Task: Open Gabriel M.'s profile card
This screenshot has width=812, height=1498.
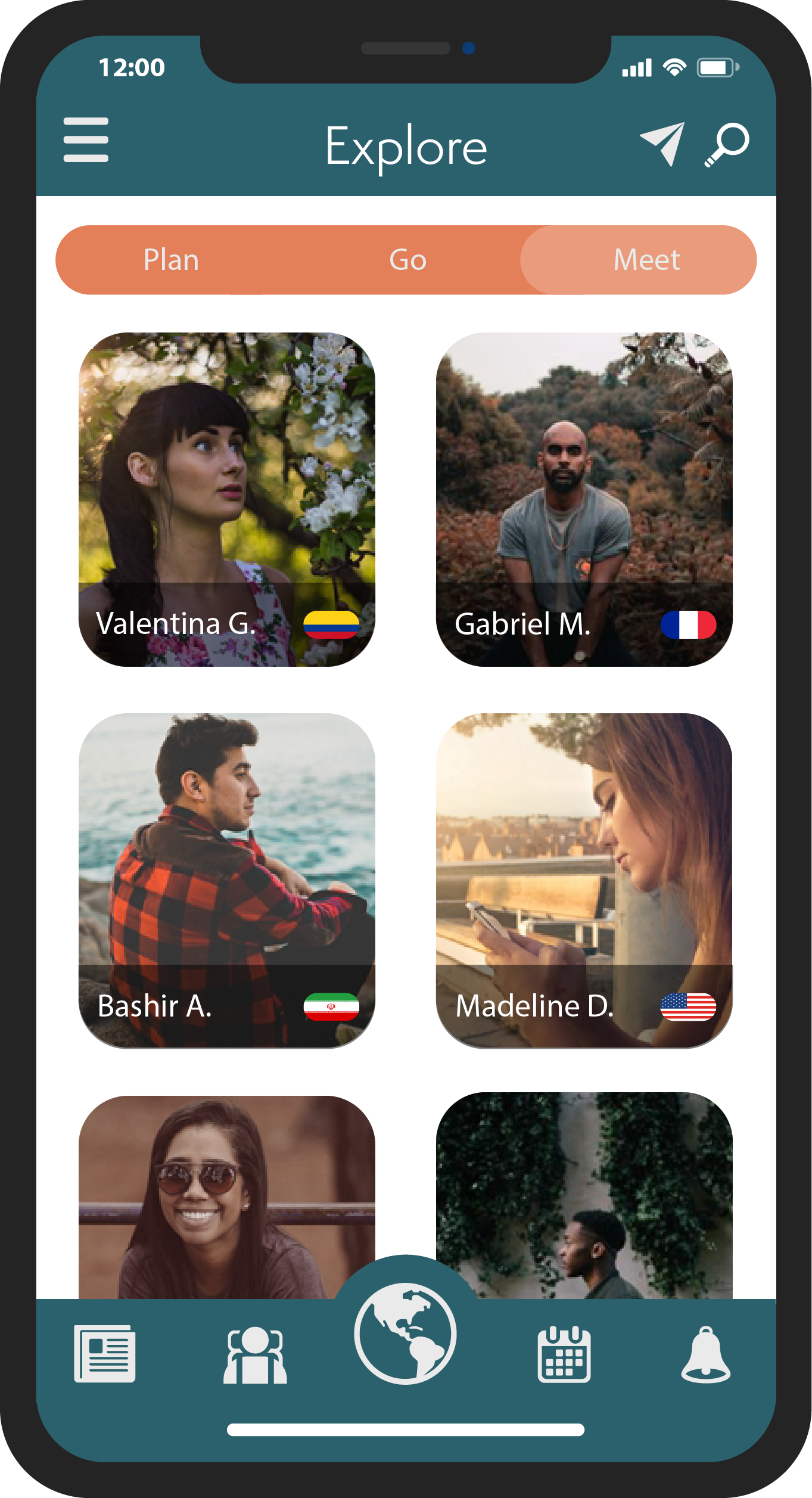Action: 584,499
